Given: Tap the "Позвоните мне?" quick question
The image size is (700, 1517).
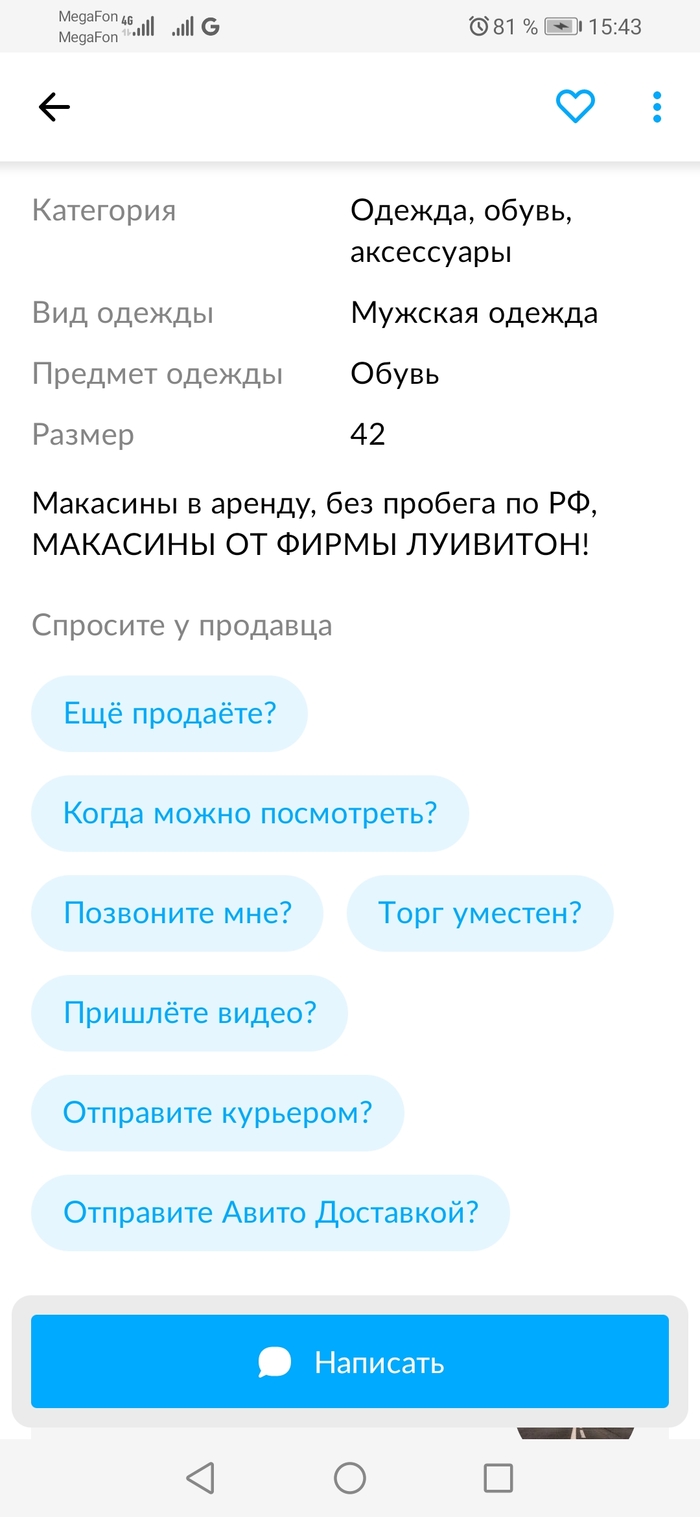Looking at the screenshot, I should [177, 913].
